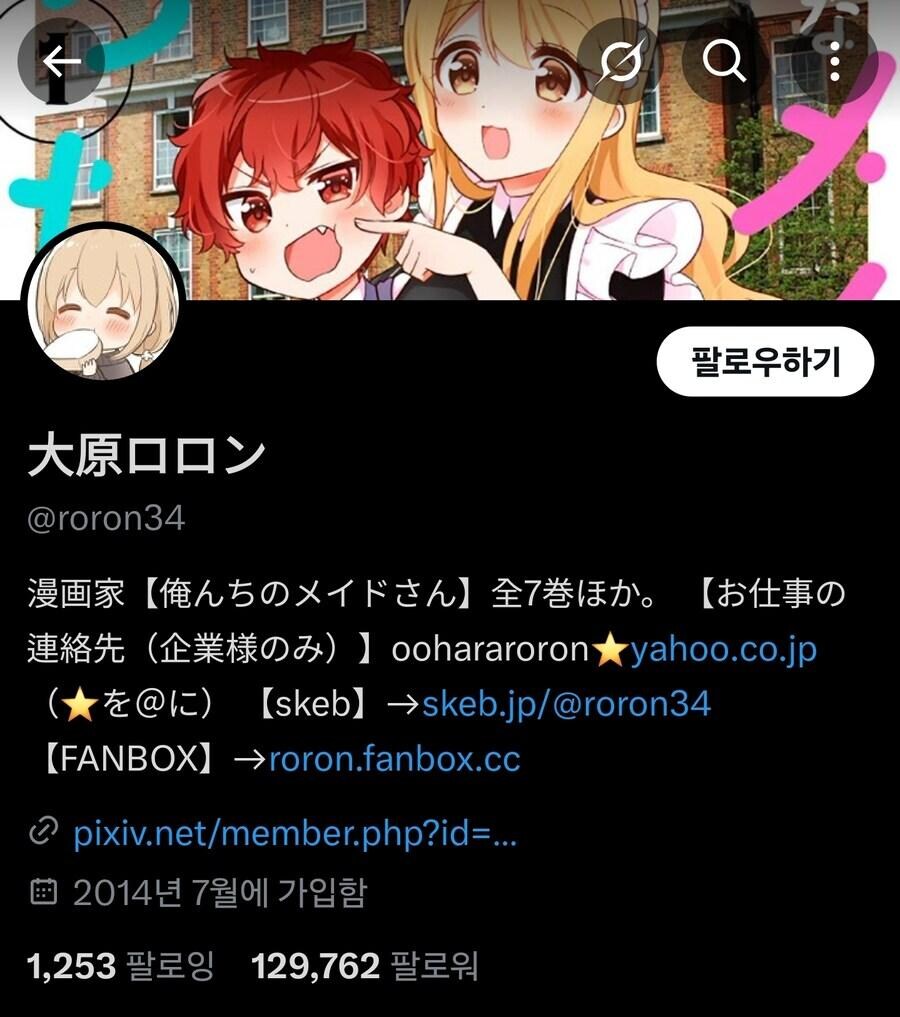
Task: Open the pixiv.net member page link
Action: click(294, 833)
